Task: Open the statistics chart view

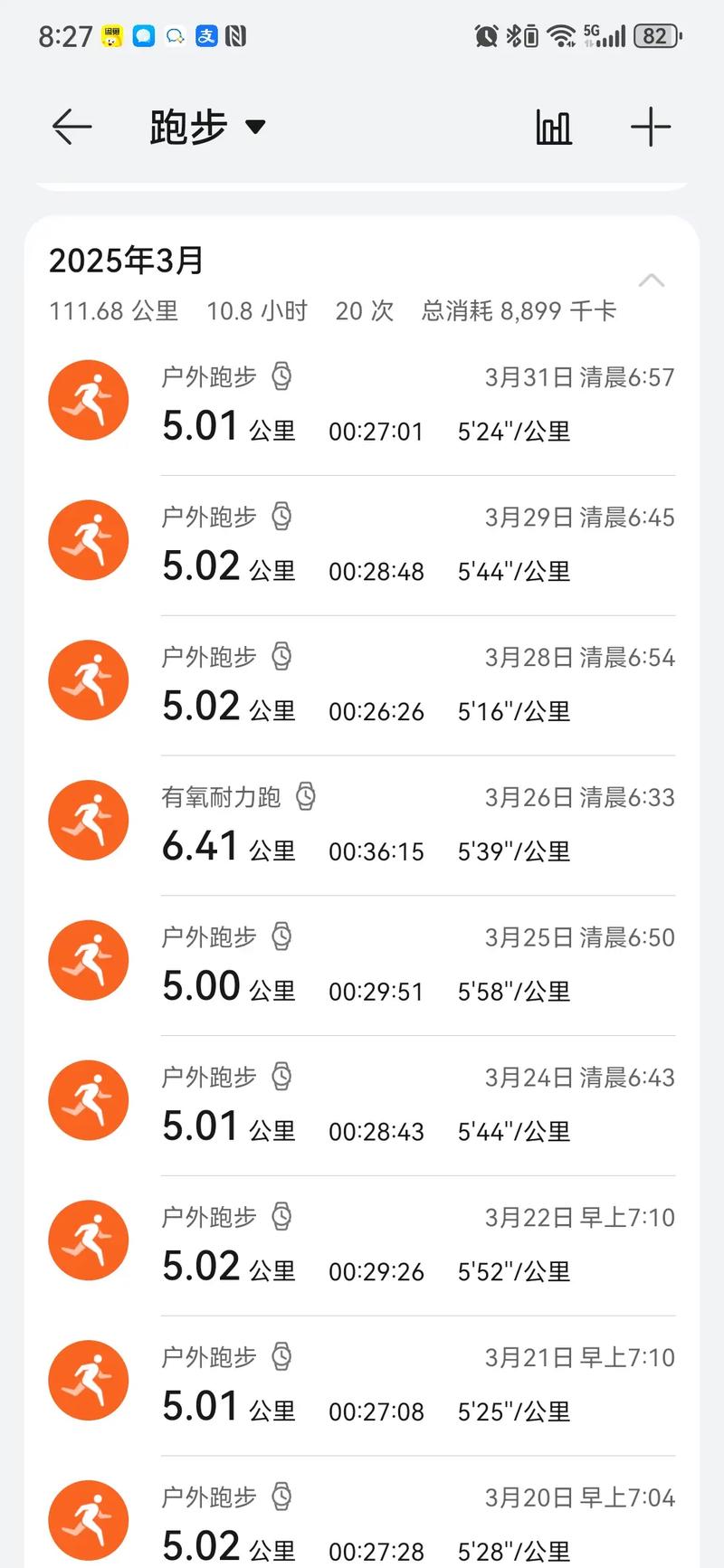Action: pos(552,127)
